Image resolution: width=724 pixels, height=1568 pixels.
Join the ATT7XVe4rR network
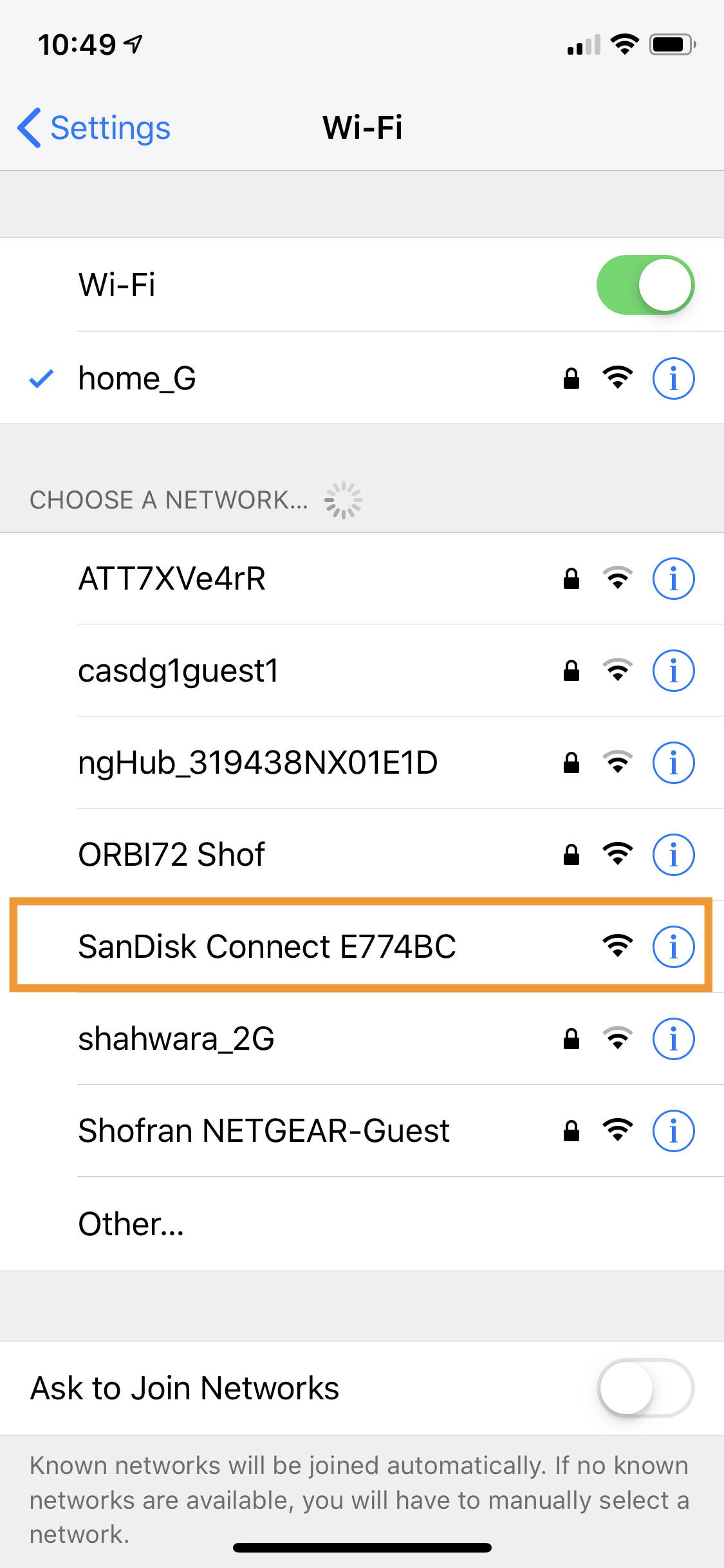[362, 578]
